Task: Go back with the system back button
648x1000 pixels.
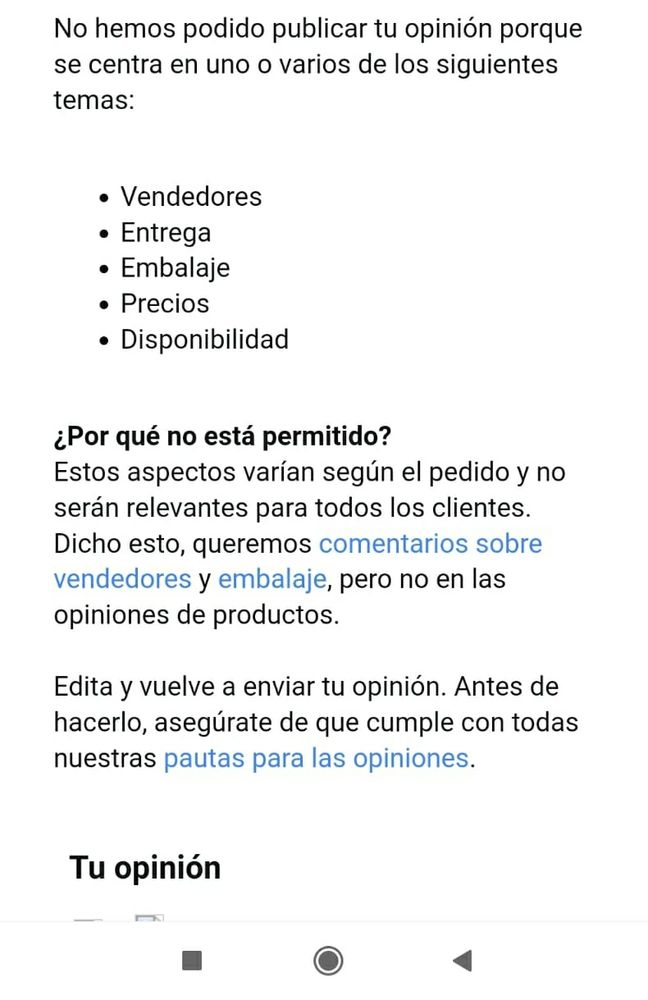Action: click(462, 960)
